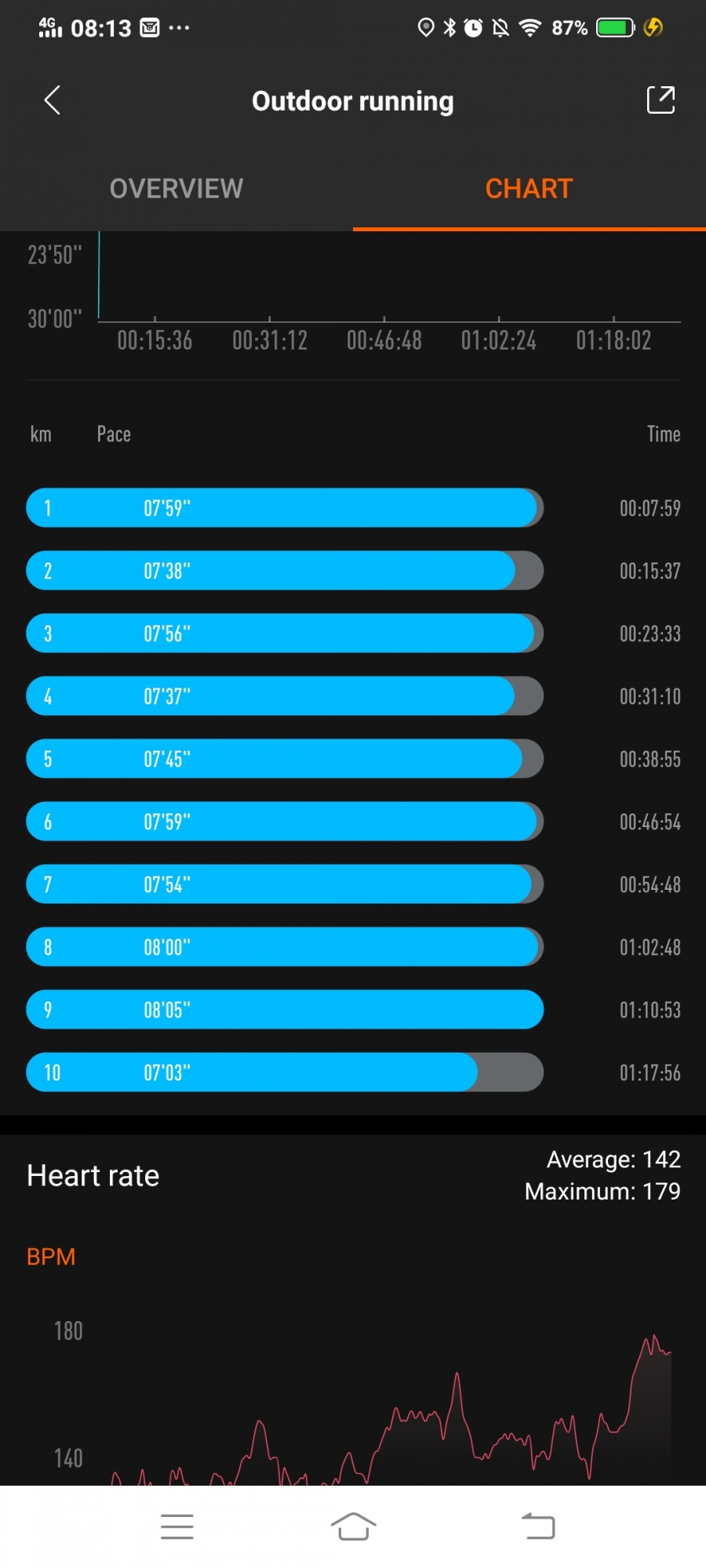Go to the system home screen
The width and height of the screenshot is (706, 1568).
coord(353,1526)
